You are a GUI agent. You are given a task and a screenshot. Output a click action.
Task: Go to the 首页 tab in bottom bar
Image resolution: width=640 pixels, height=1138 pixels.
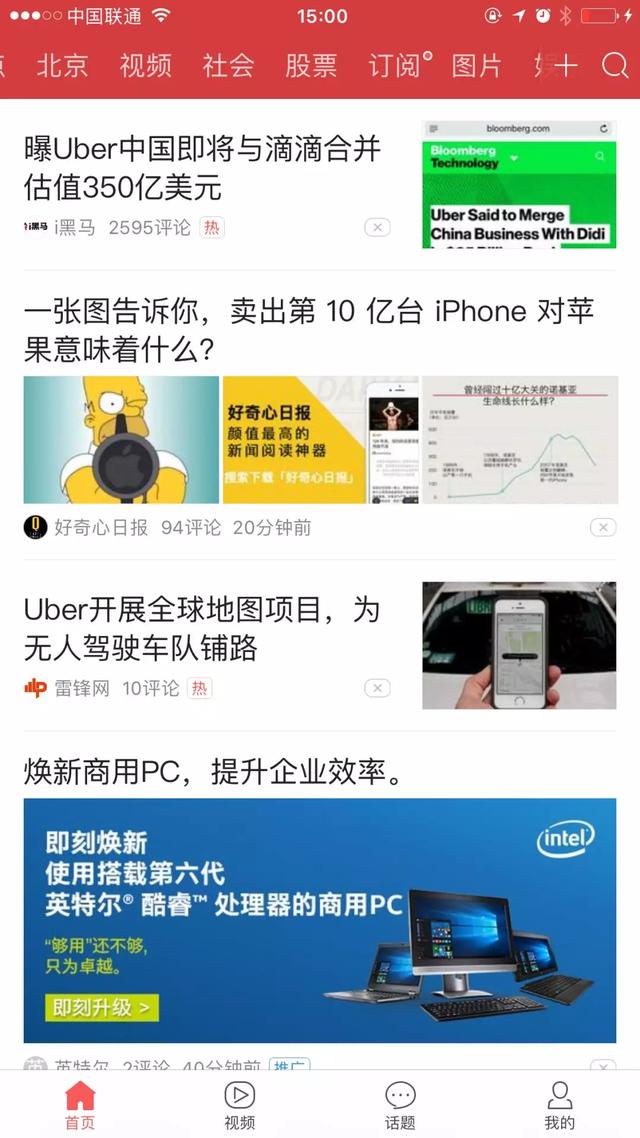click(x=80, y=1105)
